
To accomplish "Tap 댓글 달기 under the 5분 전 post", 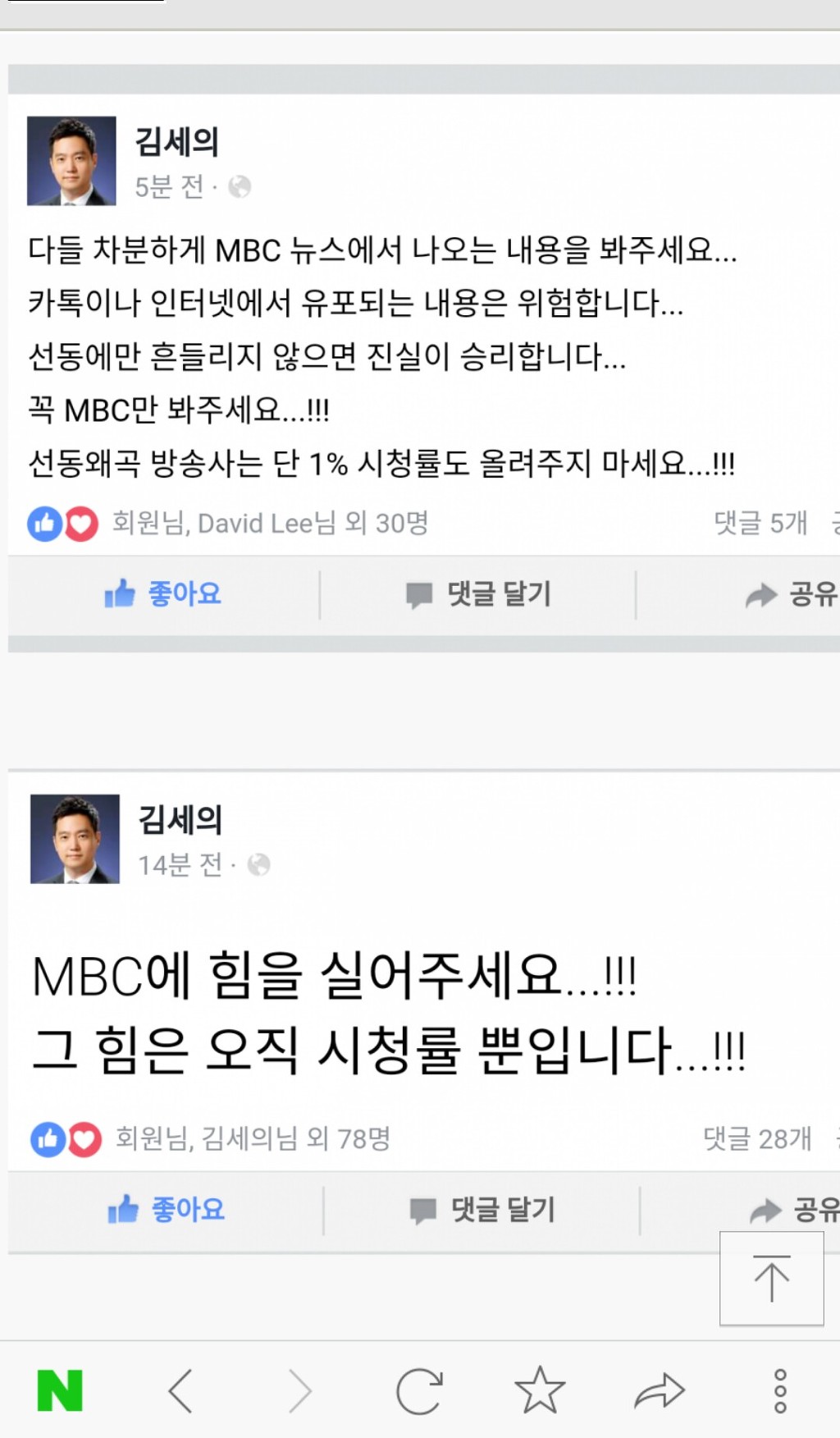I will click(478, 594).
